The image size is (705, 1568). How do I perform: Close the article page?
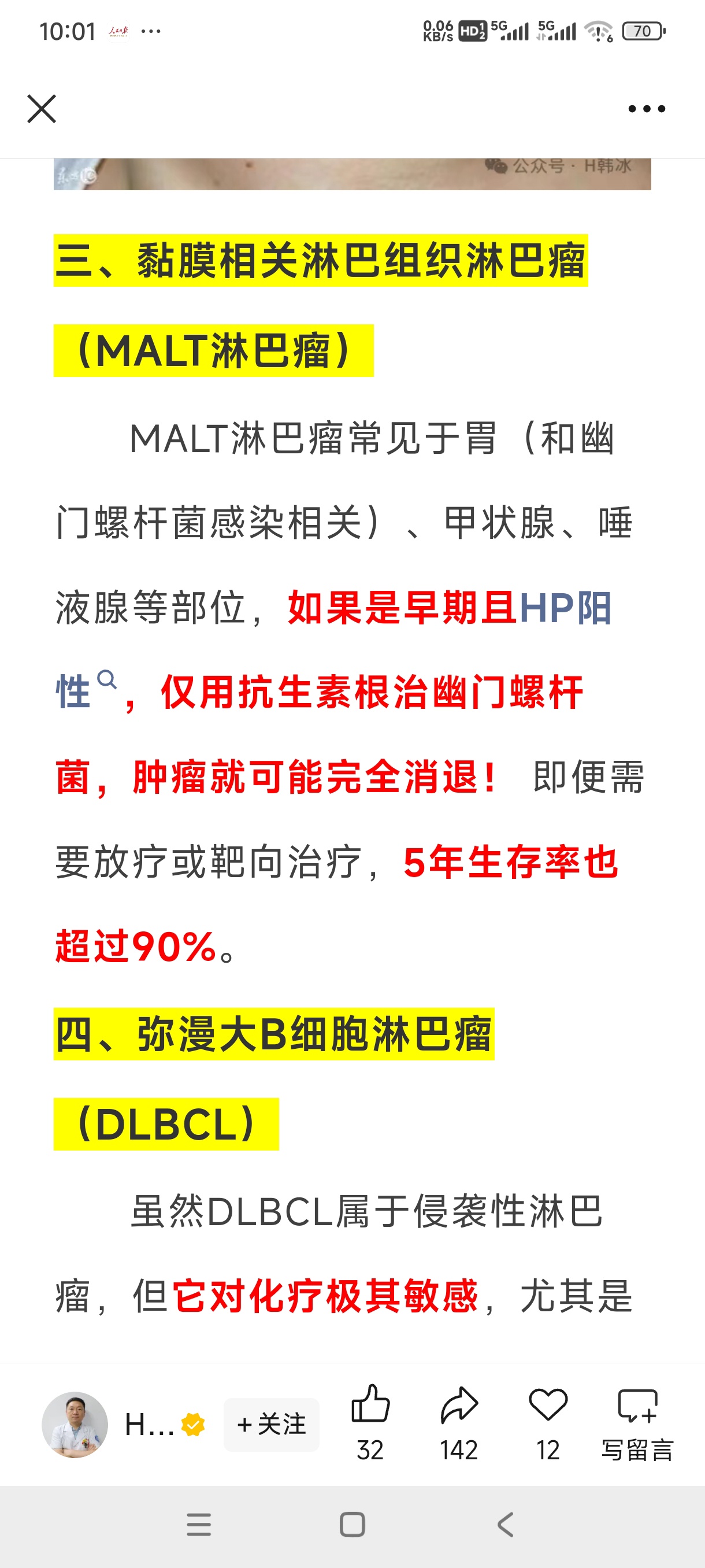42,109
